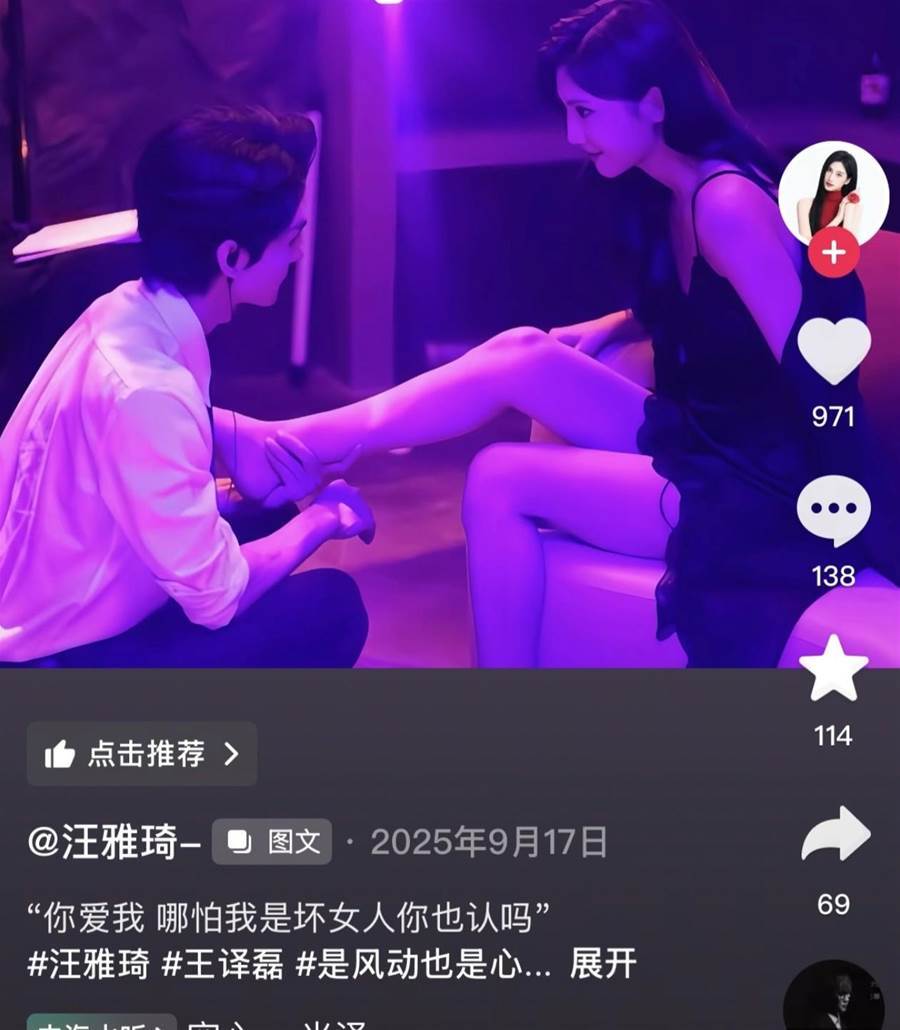Open the comments section

point(833,511)
